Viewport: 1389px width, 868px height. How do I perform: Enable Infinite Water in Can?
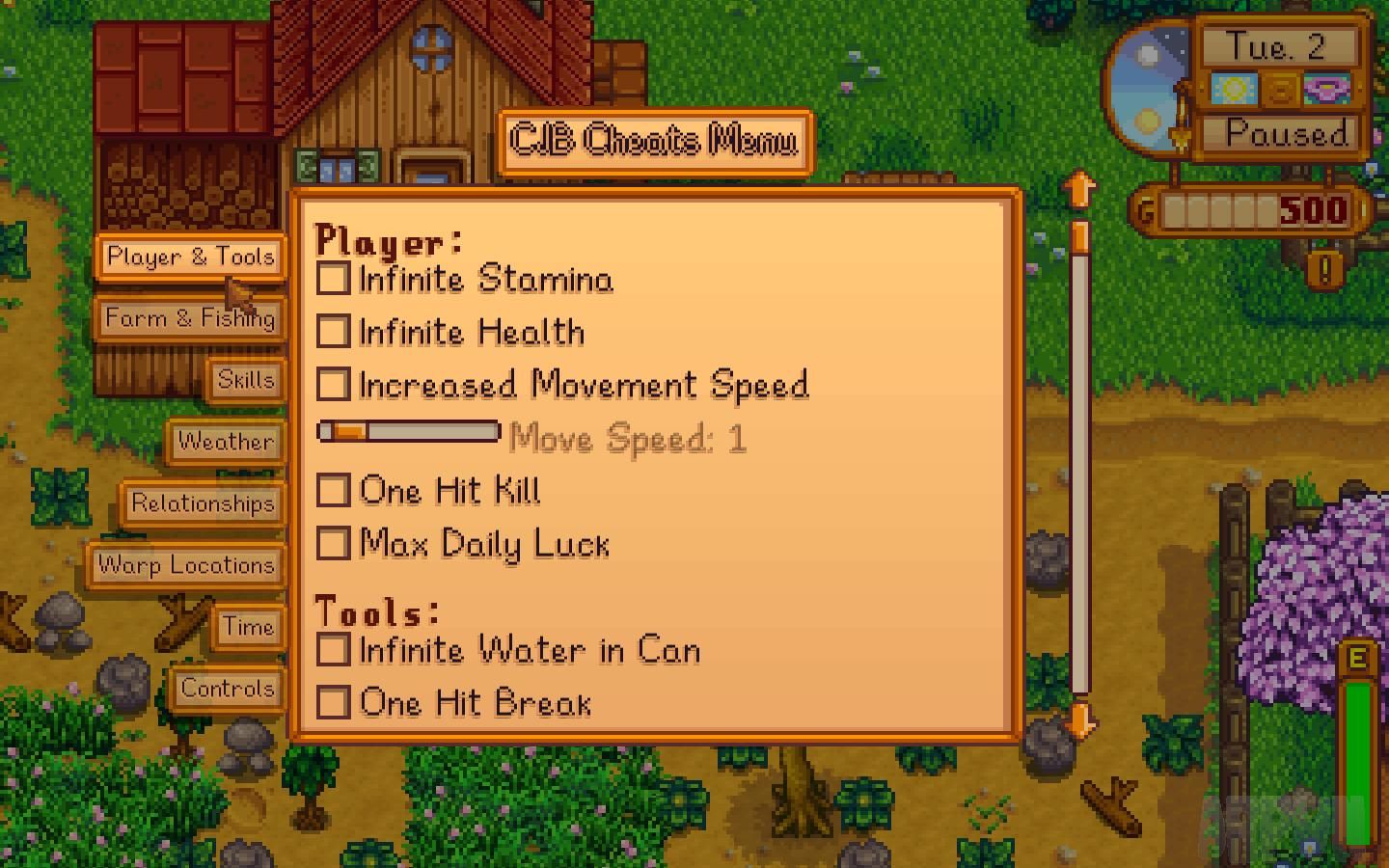pos(333,650)
